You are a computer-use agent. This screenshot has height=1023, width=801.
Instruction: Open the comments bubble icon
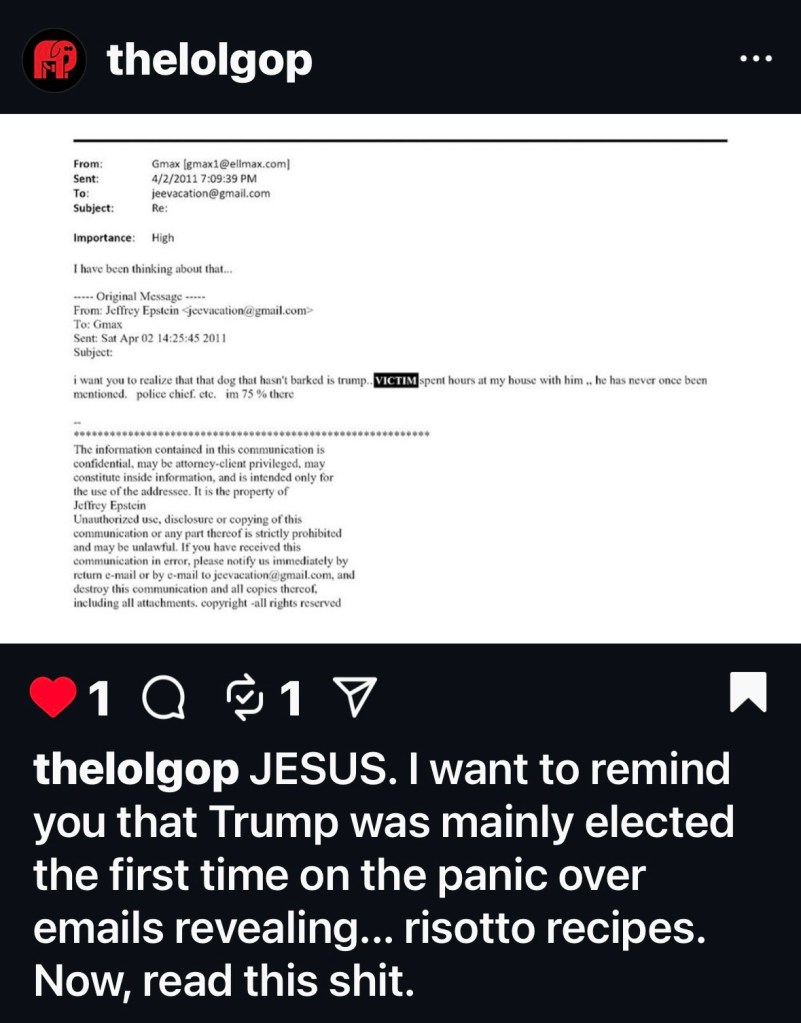coord(162,697)
